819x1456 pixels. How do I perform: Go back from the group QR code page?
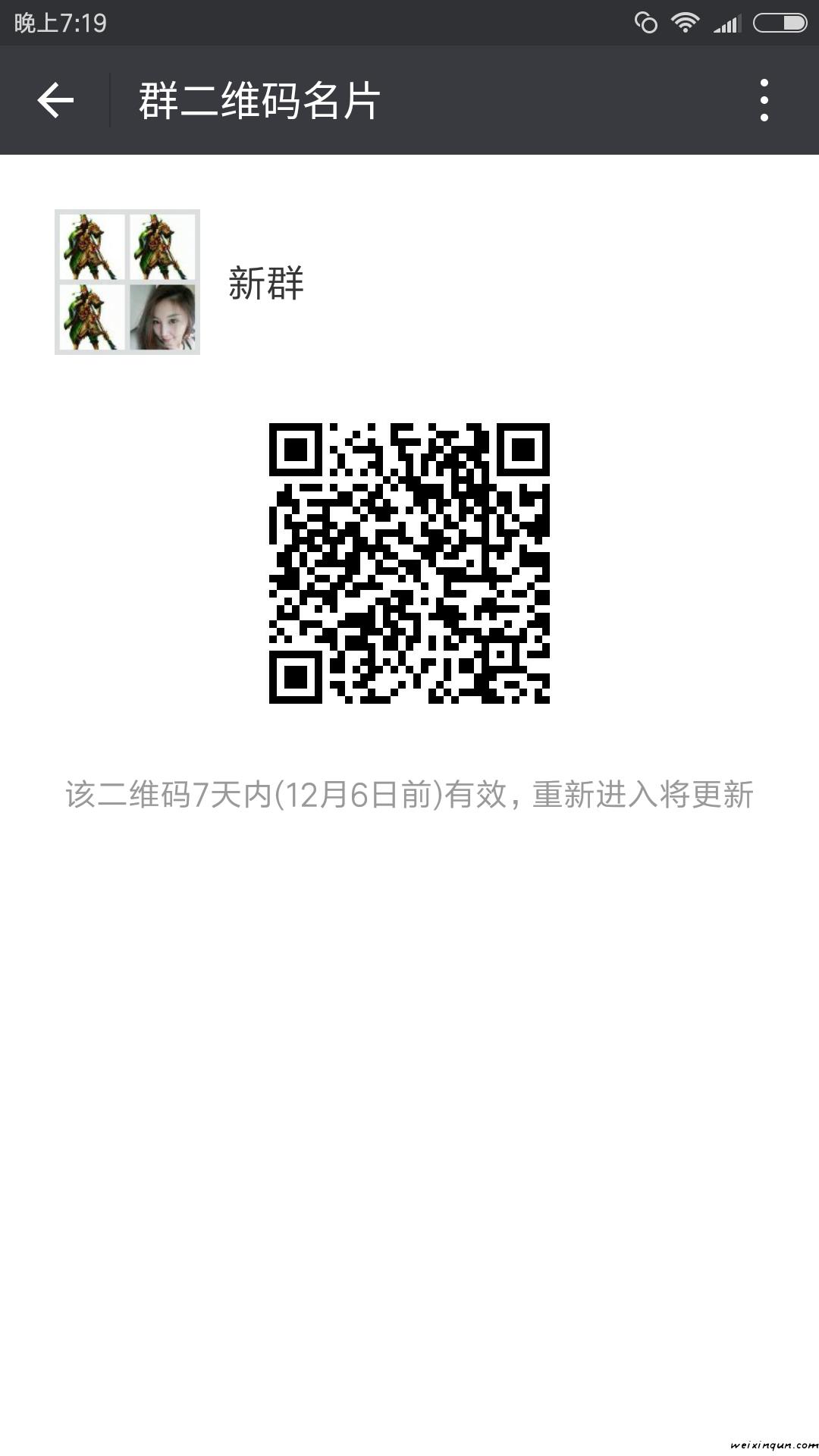55,100
